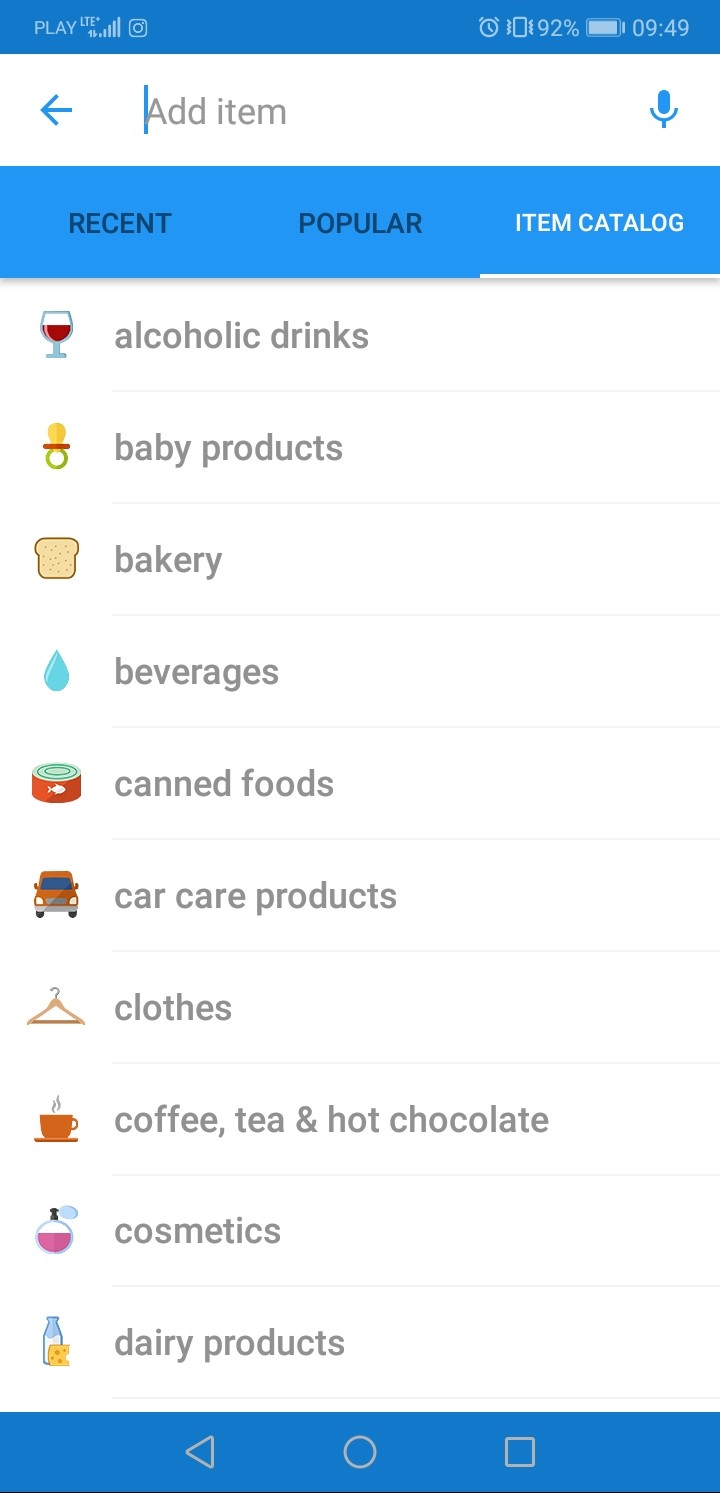Open recent apps from navigation bar
Screen dimensions: 720x1493
[x=520, y=1452]
